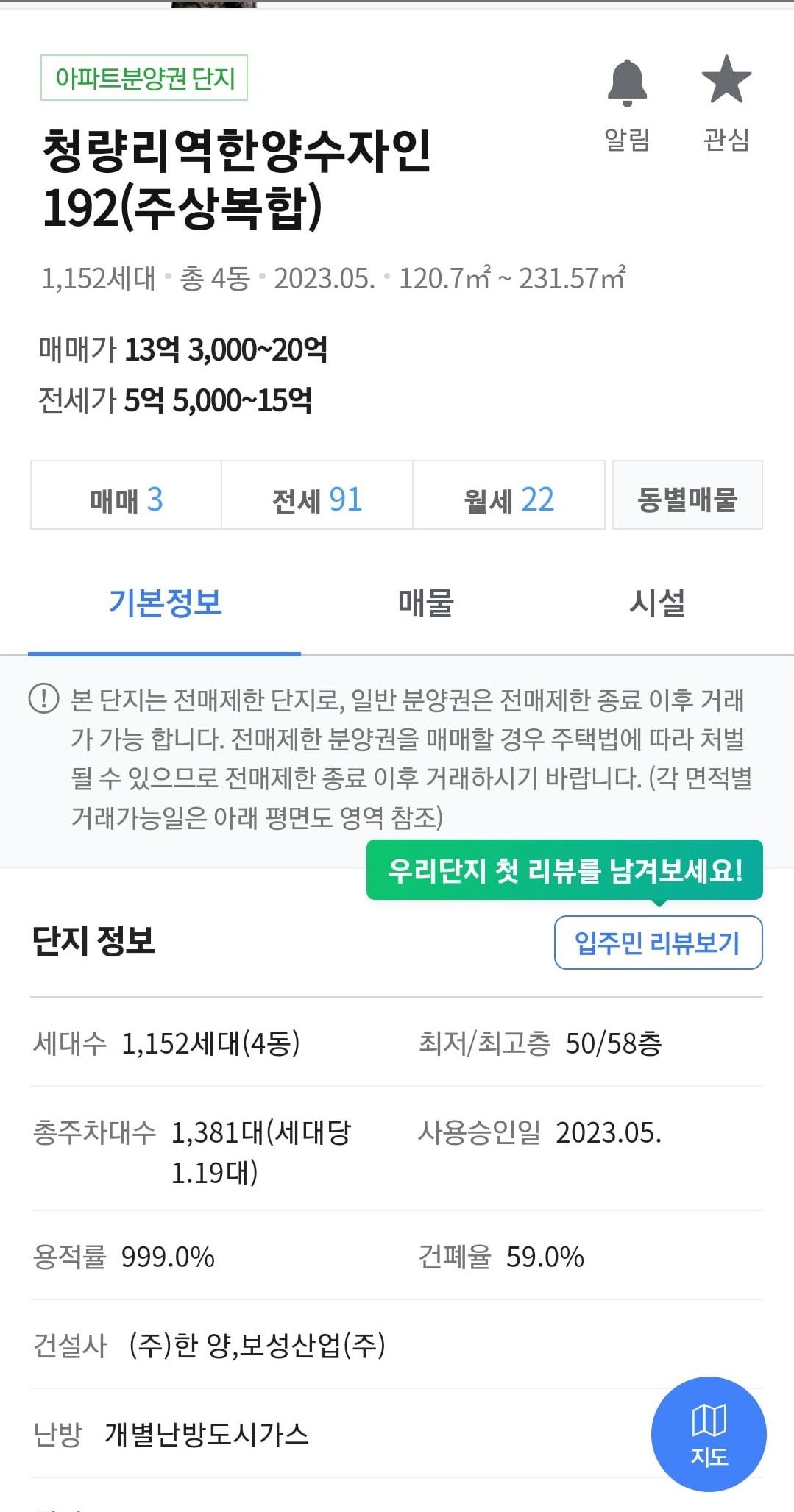Viewport: 794px width, 1512px height.
Task: Turn on 알림 bell alerts for this complex
Action: 627,103
